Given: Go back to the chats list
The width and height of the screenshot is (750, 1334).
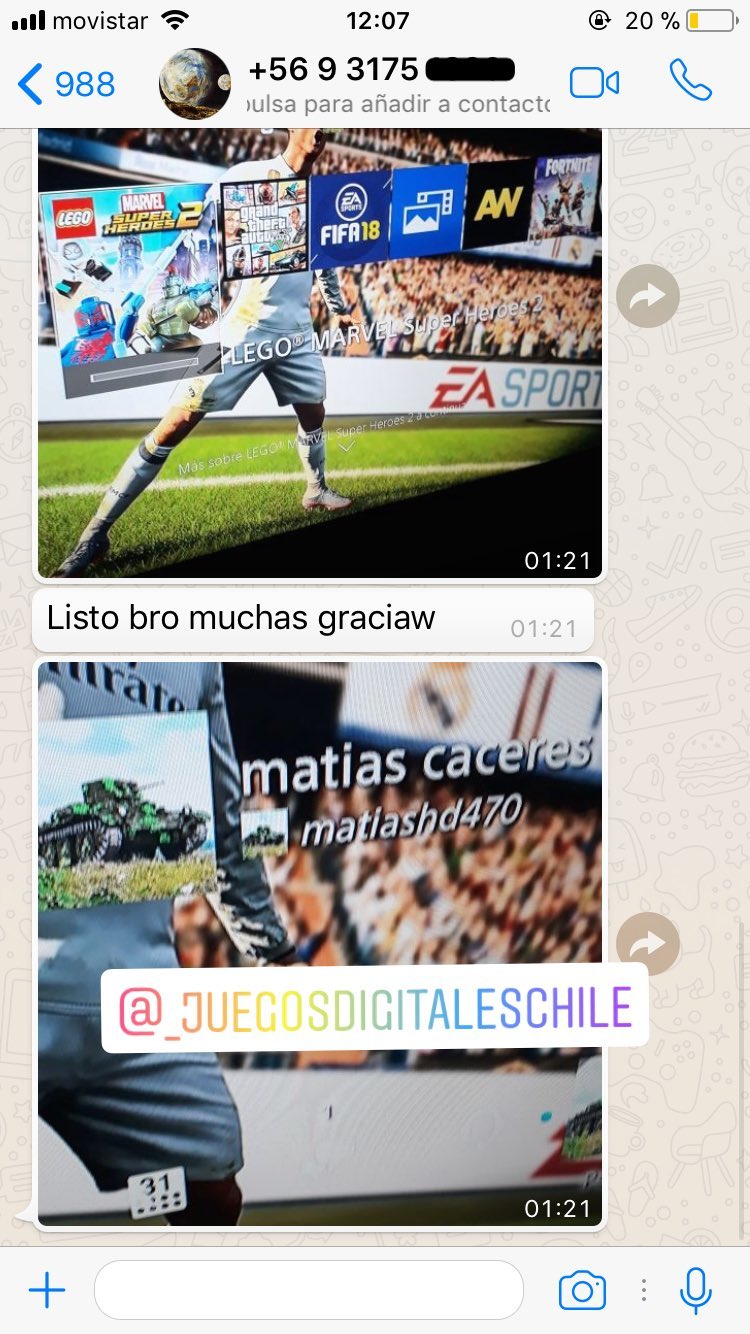Looking at the screenshot, I should [x=66, y=84].
